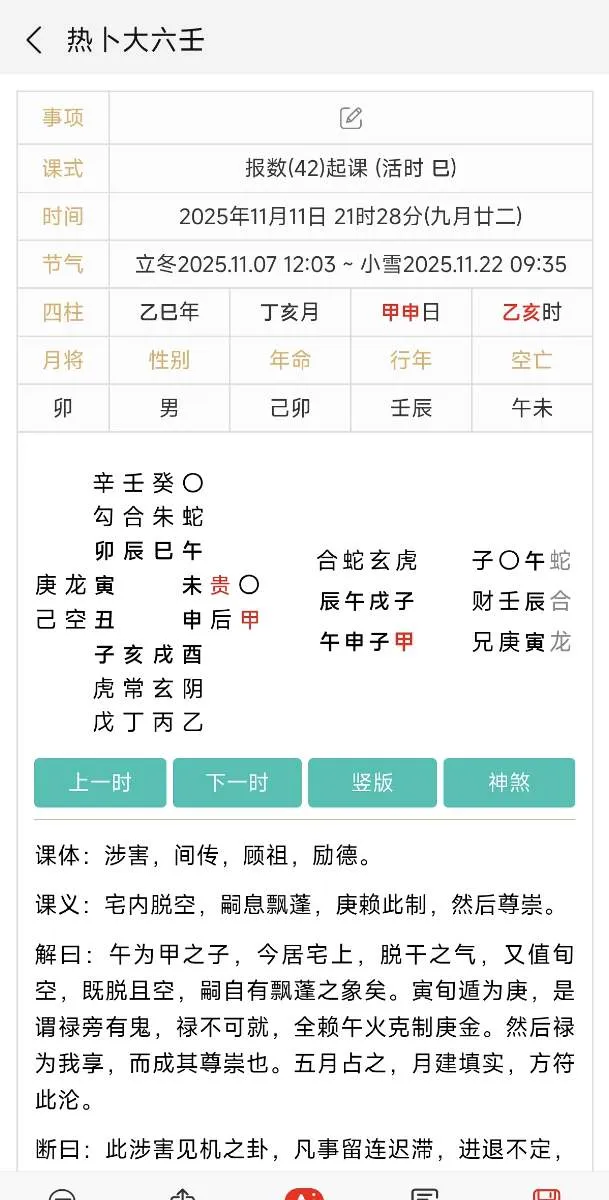Edit the 事项 field with the pencil icon
The width and height of the screenshot is (609, 1200).
coord(351,118)
